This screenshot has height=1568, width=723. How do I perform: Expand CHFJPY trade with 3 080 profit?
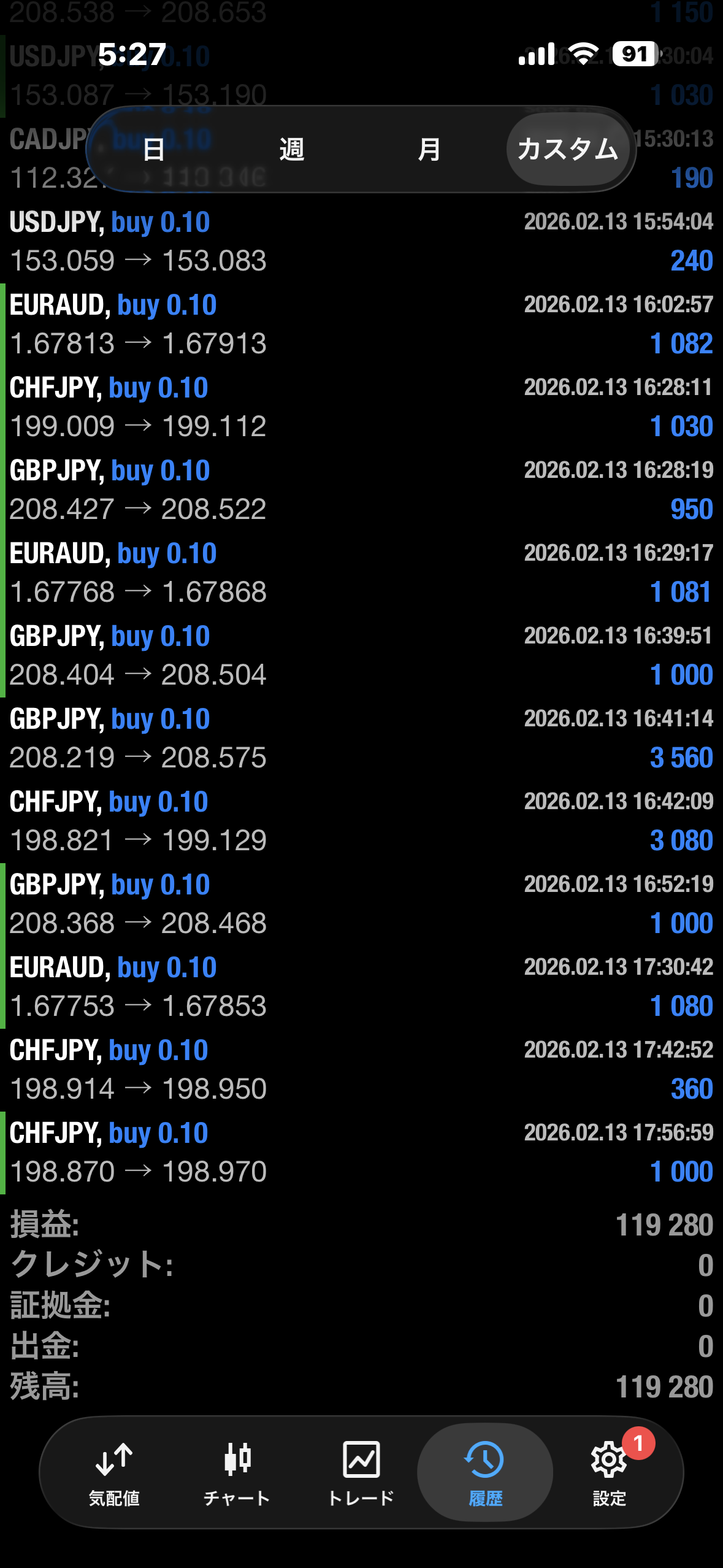click(x=361, y=821)
